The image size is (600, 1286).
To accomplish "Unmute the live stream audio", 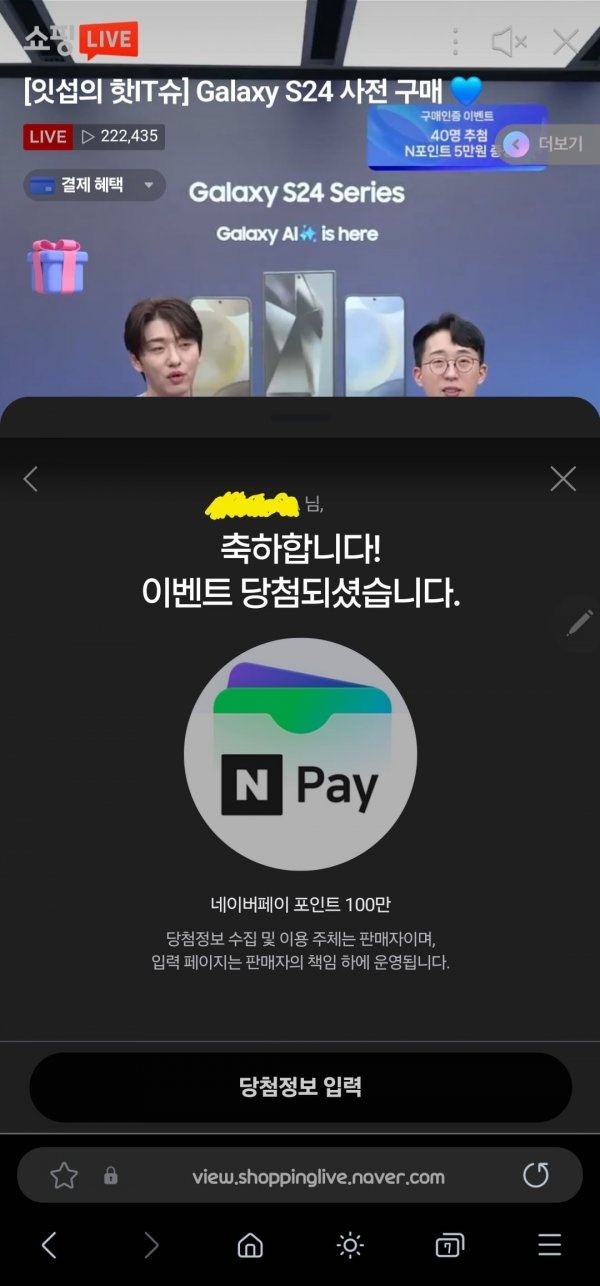I will pyautogui.click(x=508, y=42).
